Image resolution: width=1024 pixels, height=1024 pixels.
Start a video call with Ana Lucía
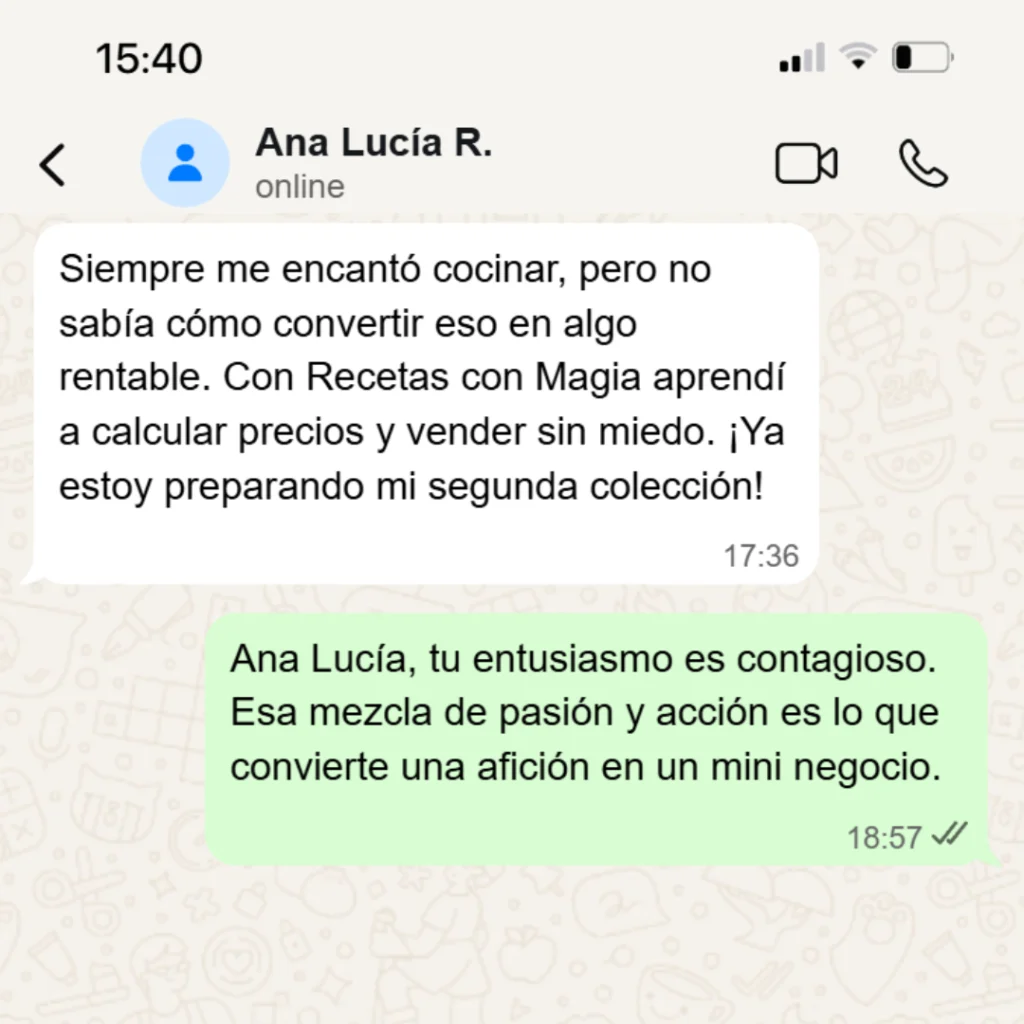click(806, 164)
